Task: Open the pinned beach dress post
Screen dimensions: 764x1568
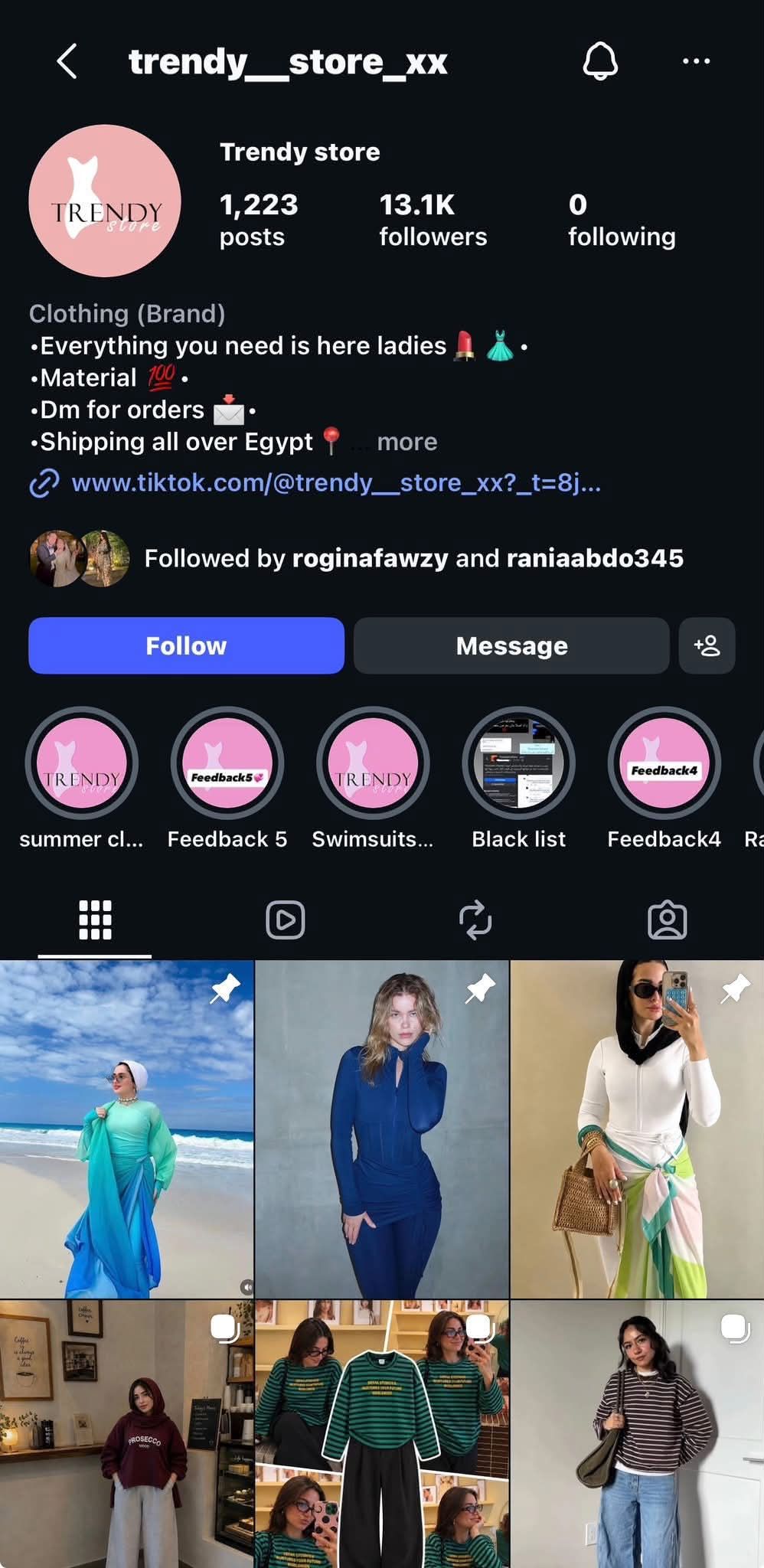Action: [x=126, y=1129]
